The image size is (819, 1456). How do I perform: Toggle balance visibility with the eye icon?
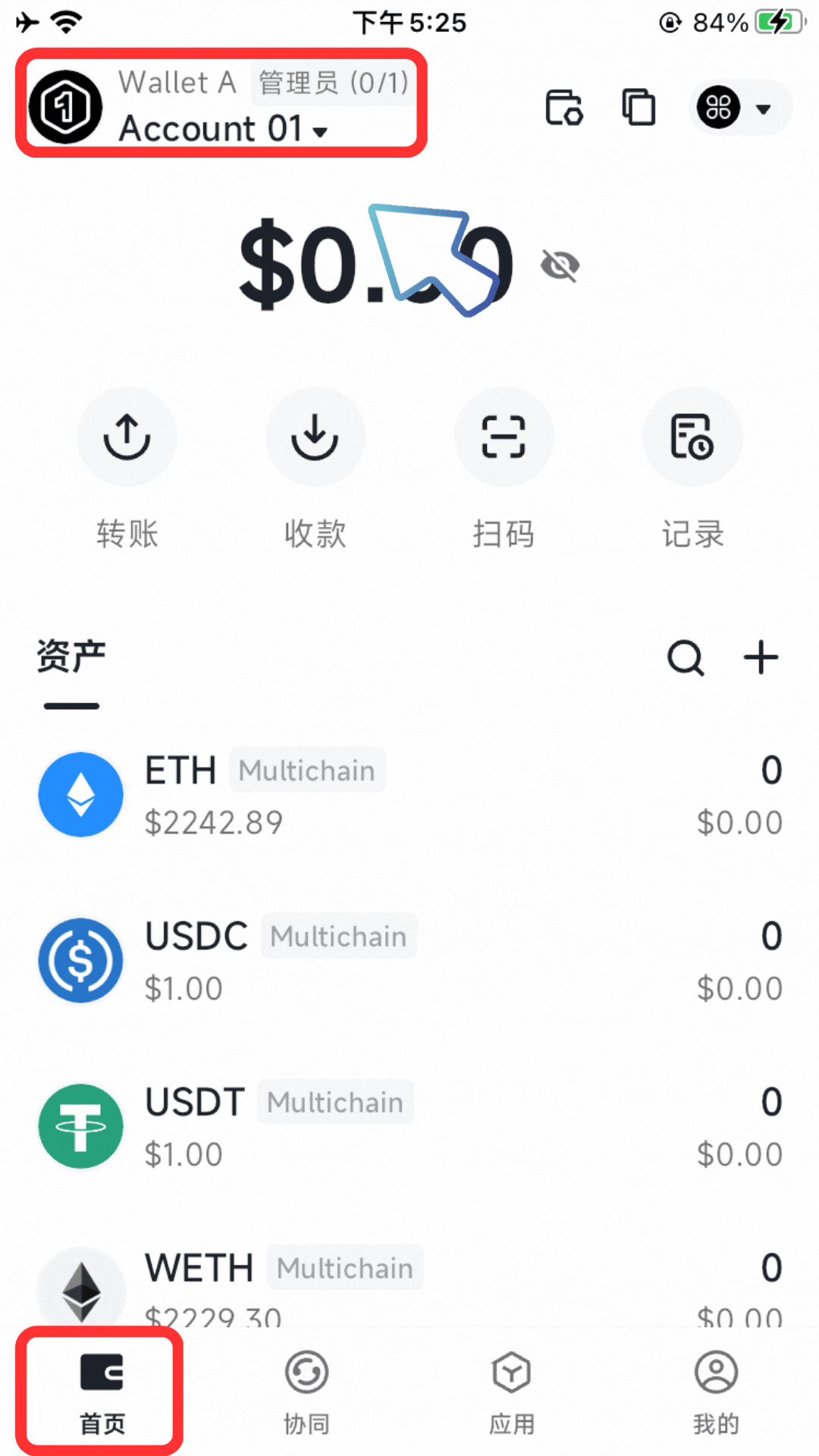(560, 265)
